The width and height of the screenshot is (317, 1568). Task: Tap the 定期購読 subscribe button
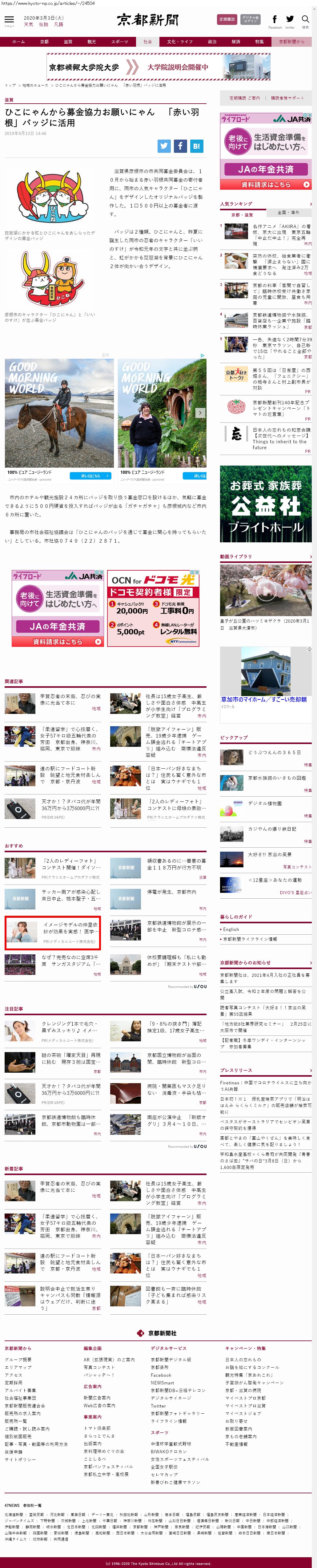coord(227,19)
